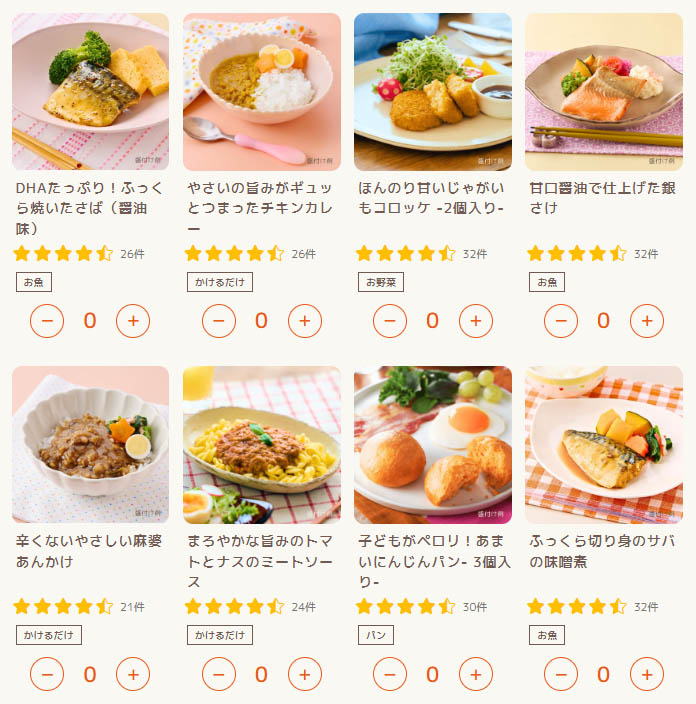Decrease quantity of 甘口醤油の銀さけ
Viewport: 696px width, 704px height.
click(561, 321)
